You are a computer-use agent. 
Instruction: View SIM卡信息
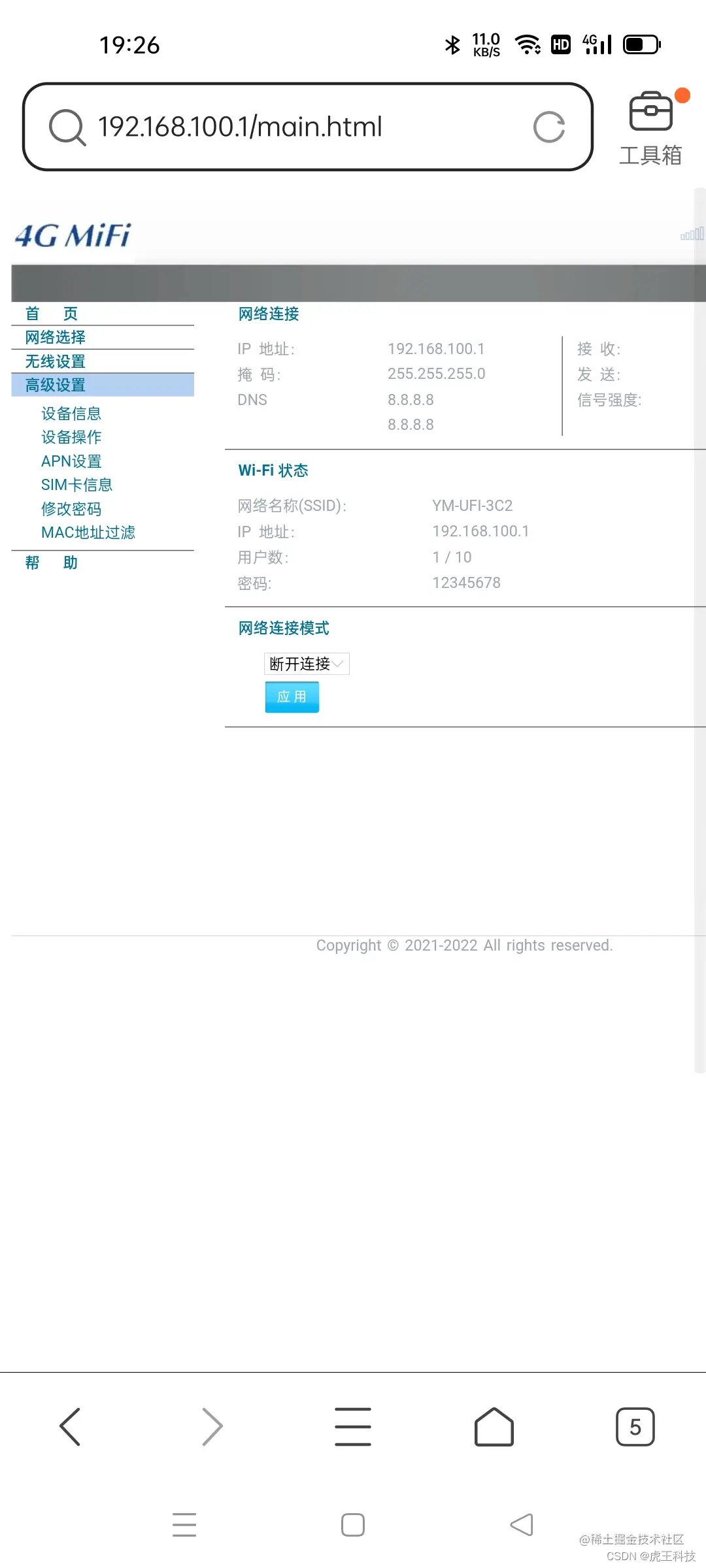point(76,485)
